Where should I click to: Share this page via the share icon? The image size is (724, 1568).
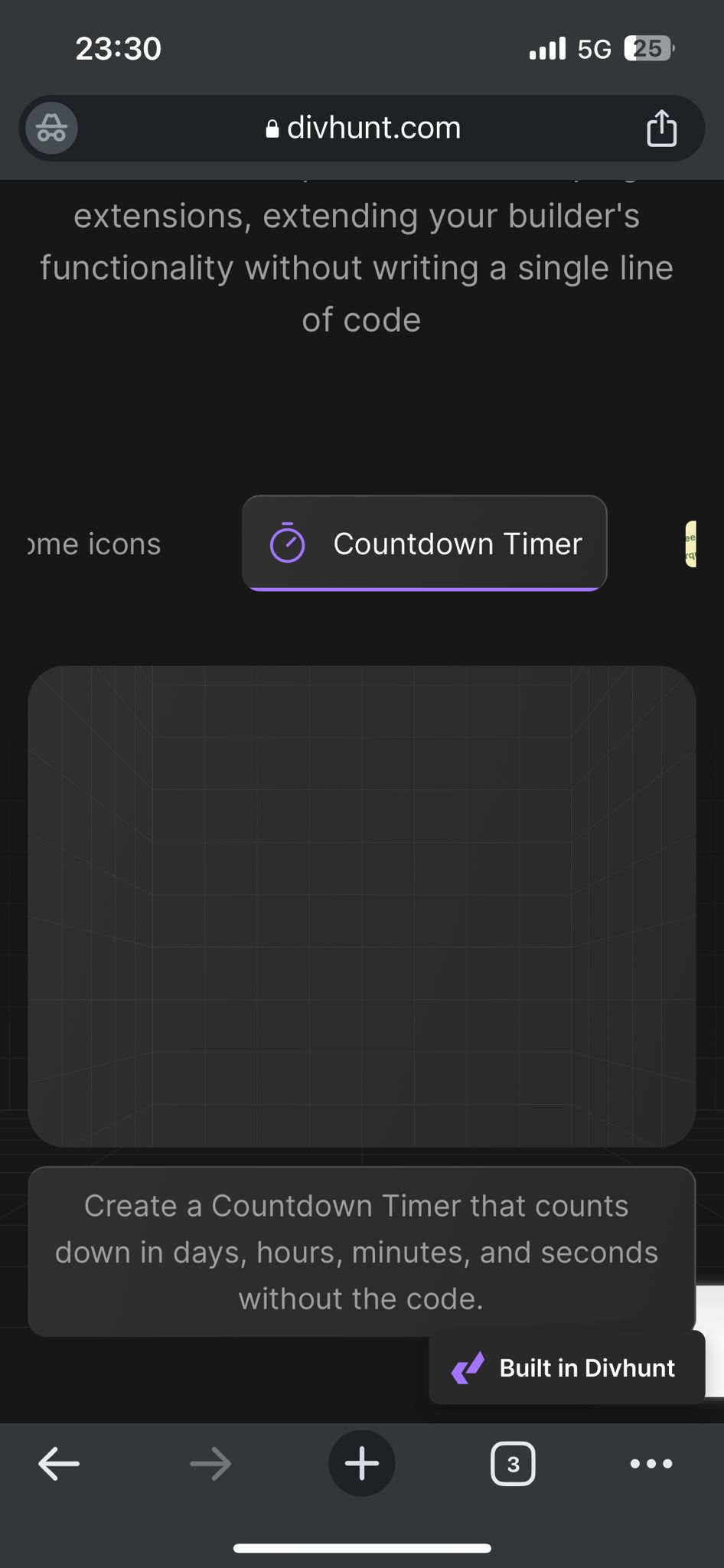661,128
